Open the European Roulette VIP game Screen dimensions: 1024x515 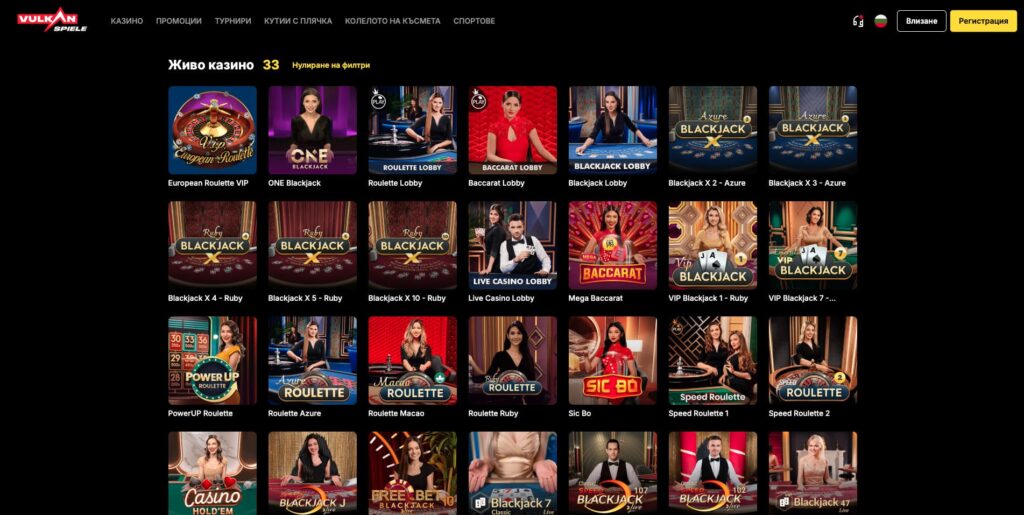pyautogui.click(x=212, y=130)
